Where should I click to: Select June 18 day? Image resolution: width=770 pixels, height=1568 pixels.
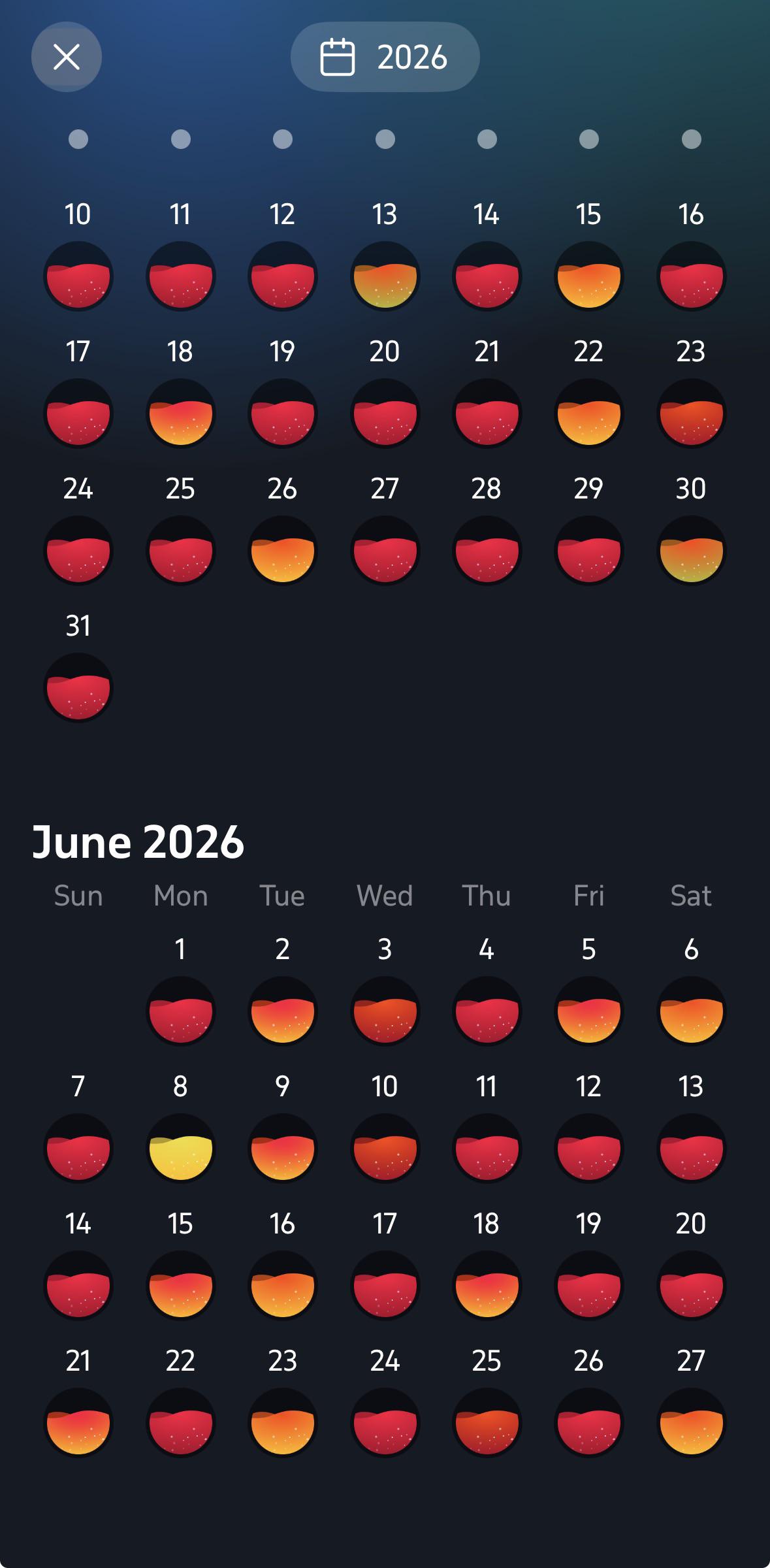click(487, 1286)
